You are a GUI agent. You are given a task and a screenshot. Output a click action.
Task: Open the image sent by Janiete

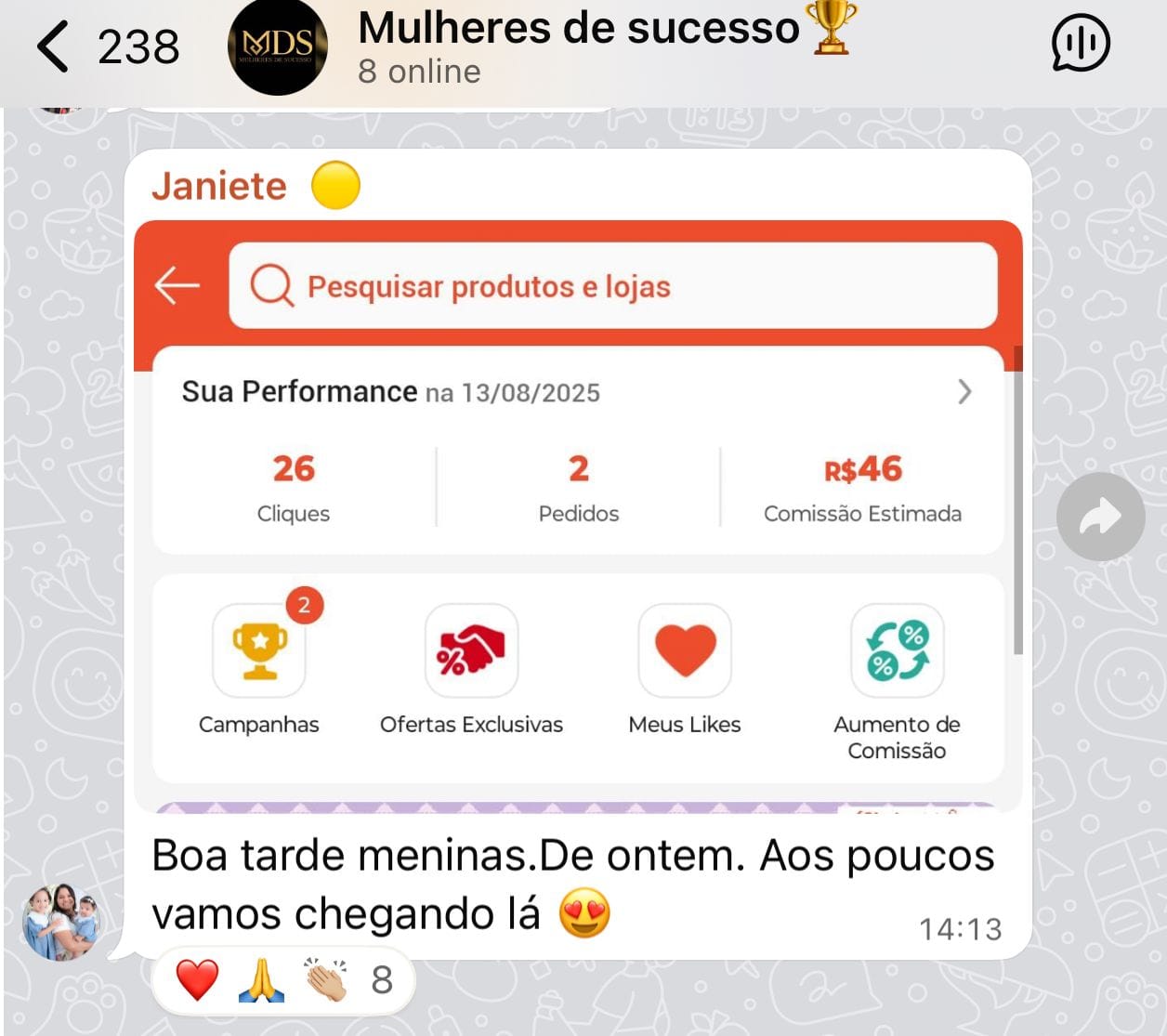(578, 516)
